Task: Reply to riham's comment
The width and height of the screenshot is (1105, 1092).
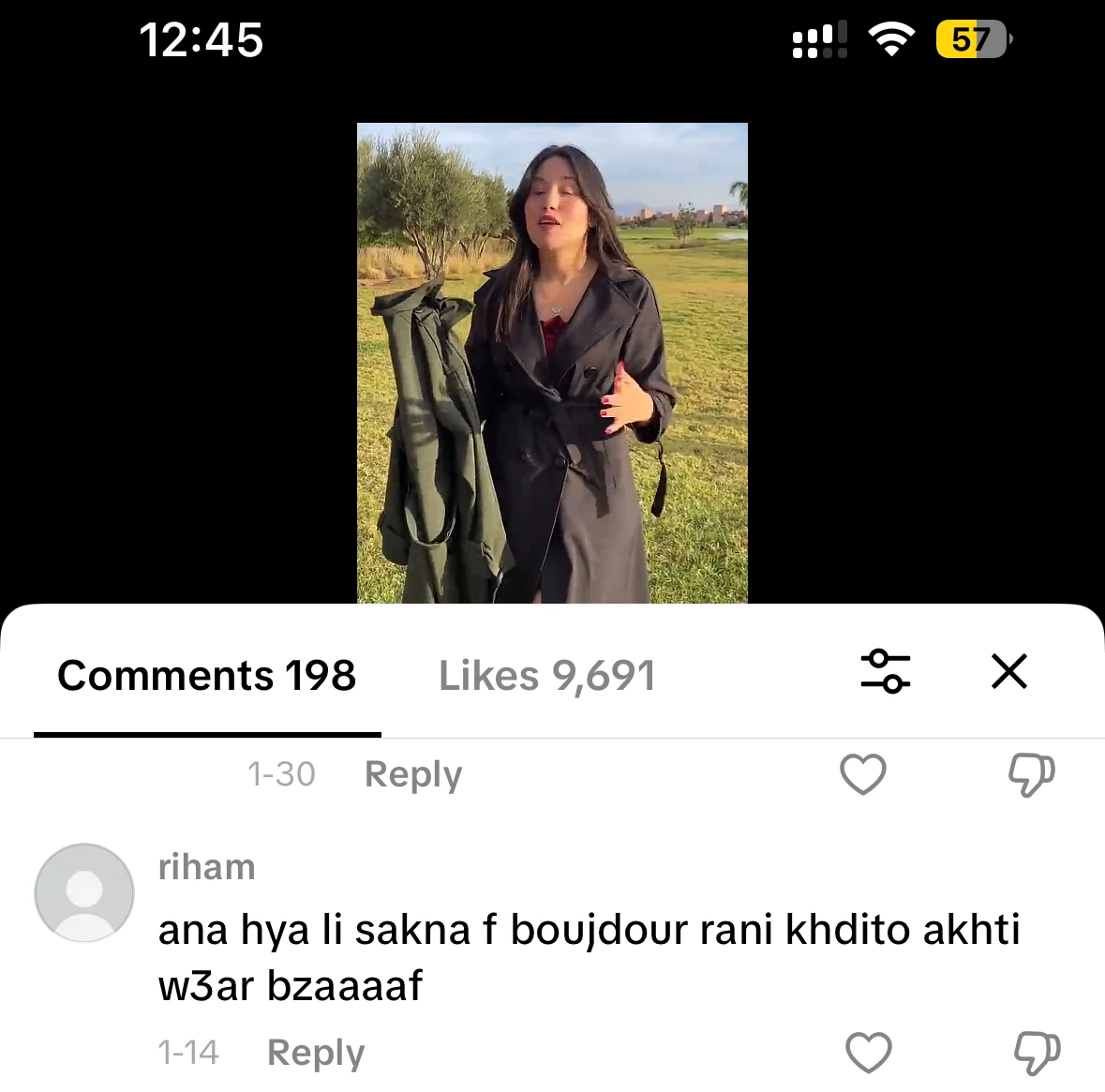Action: click(316, 1053)
